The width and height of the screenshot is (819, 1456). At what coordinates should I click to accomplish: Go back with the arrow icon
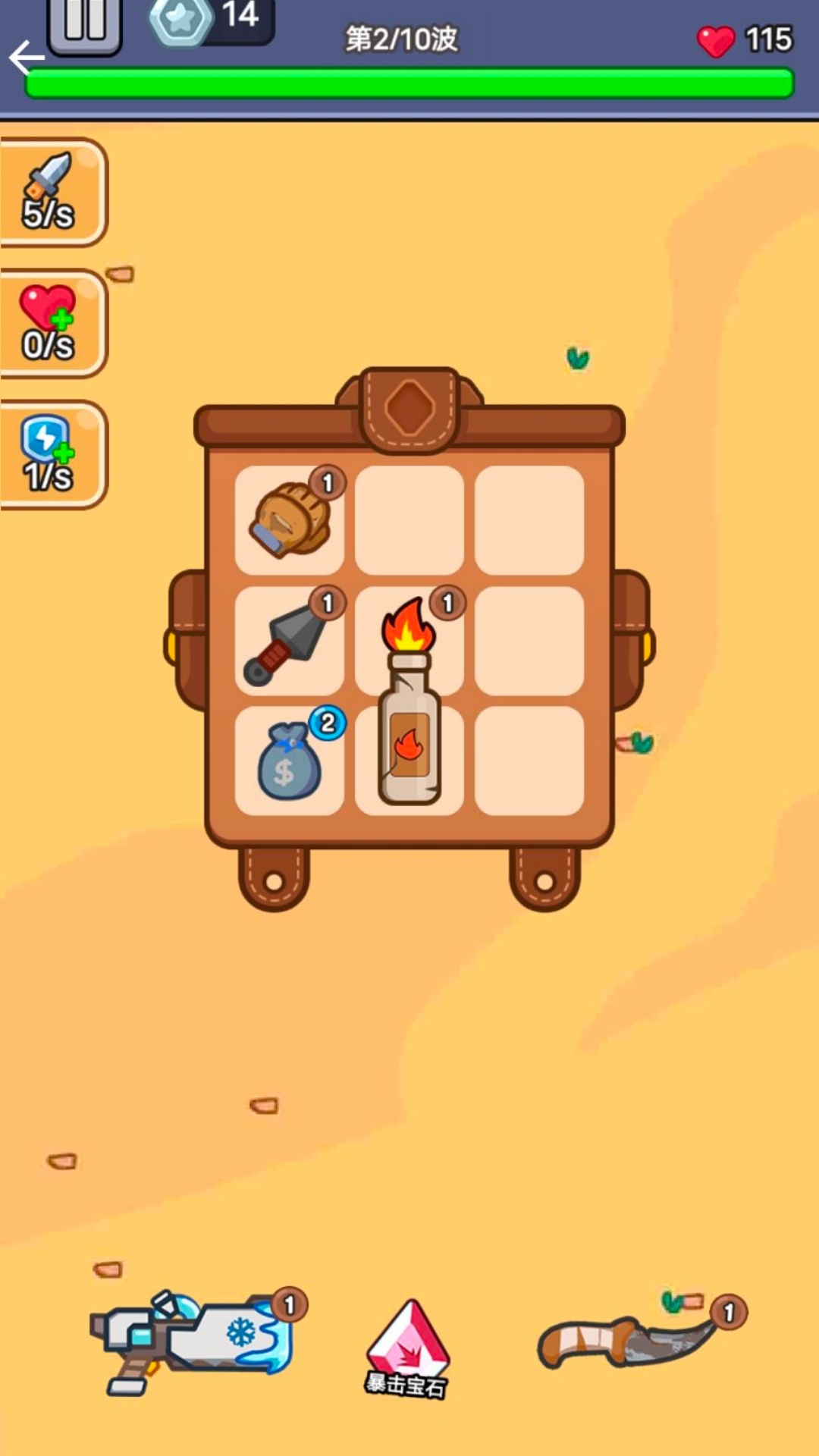tap(26, 57)
